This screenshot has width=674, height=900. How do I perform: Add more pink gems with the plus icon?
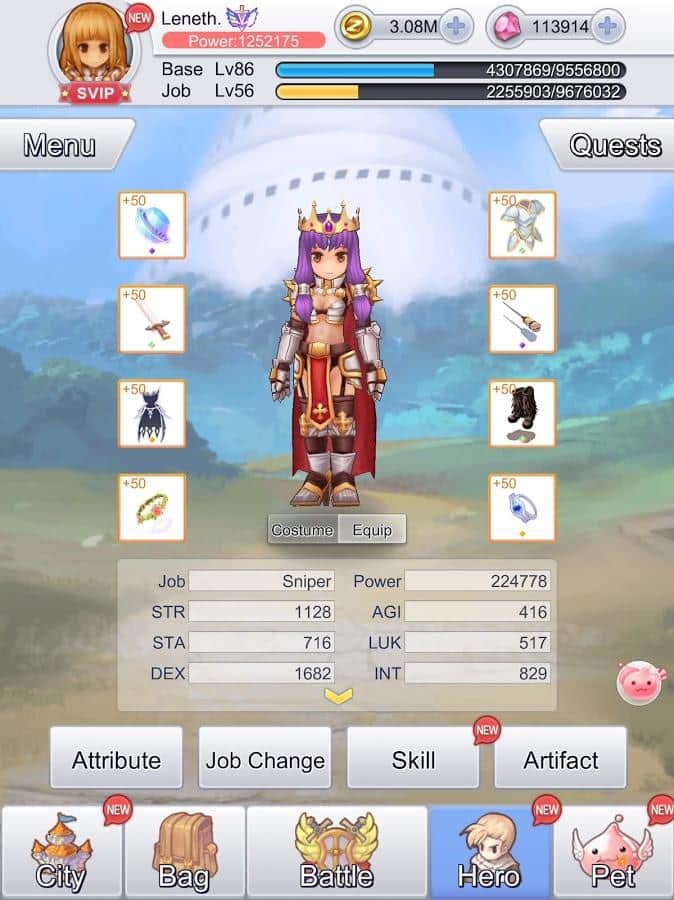(x=607, y=27)
